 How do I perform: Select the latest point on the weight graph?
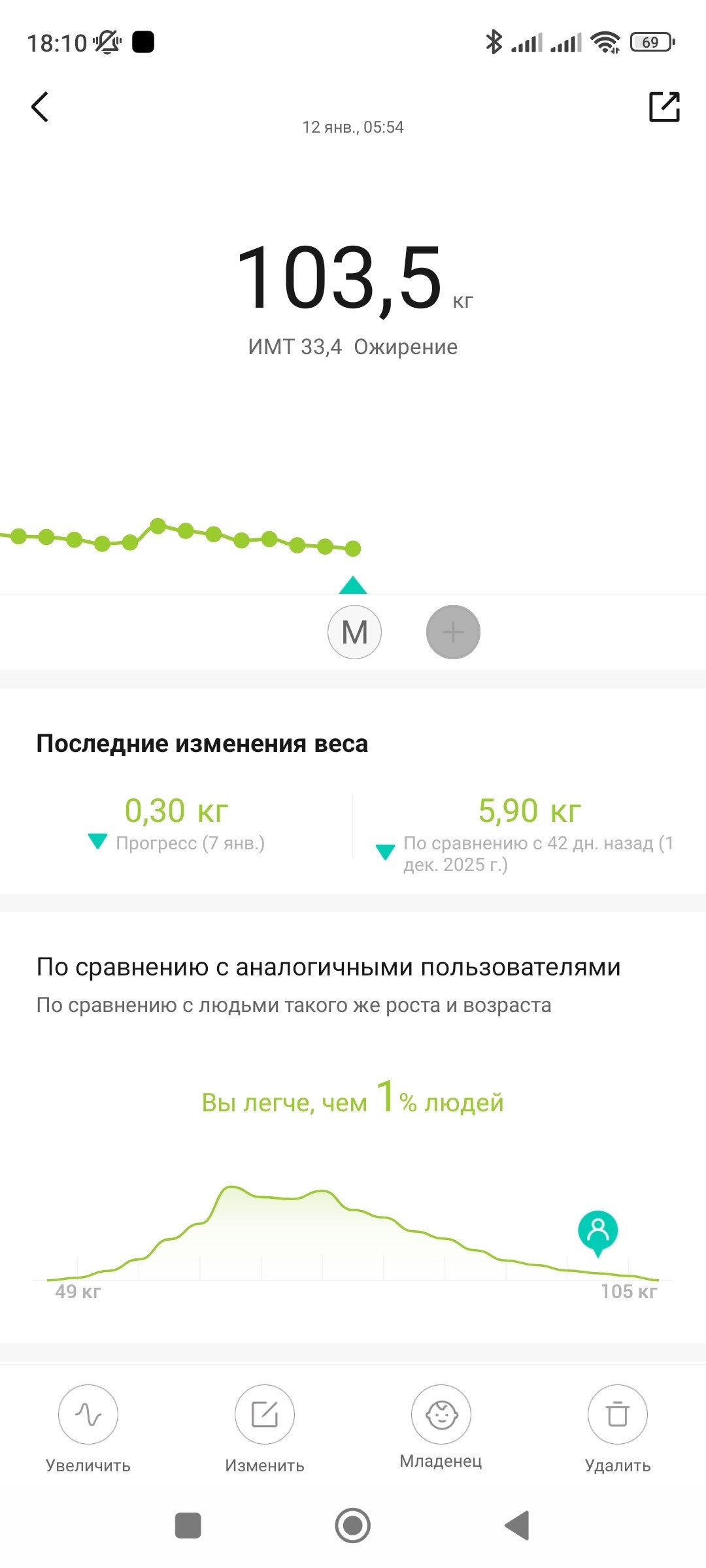click(353, 549)
